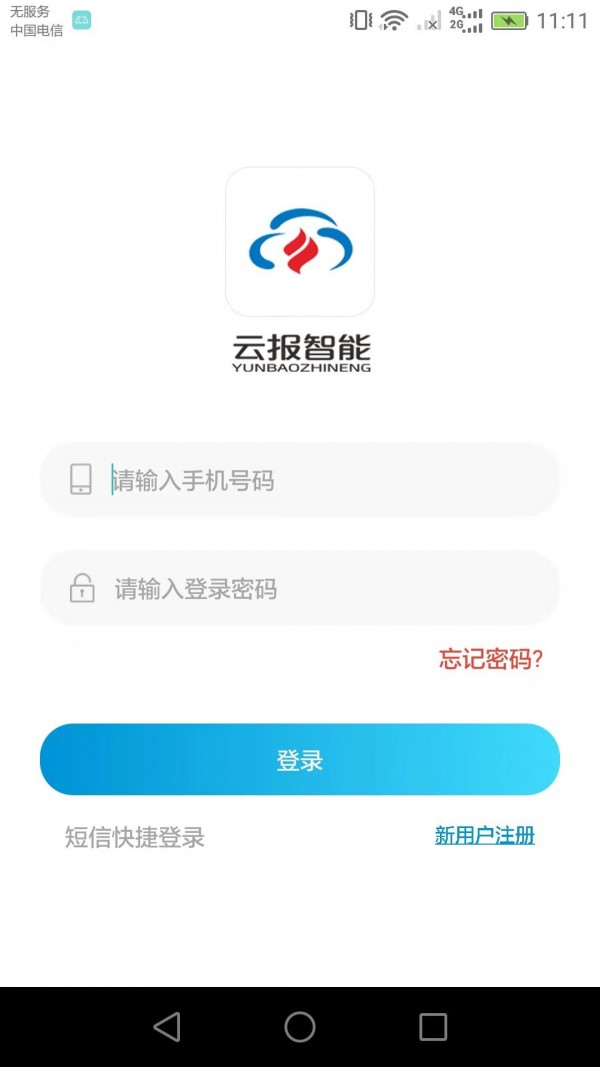Open the 忘记密码? forgot password link
The width and height of the screenshot is (600, 1067).
point(490,659)
